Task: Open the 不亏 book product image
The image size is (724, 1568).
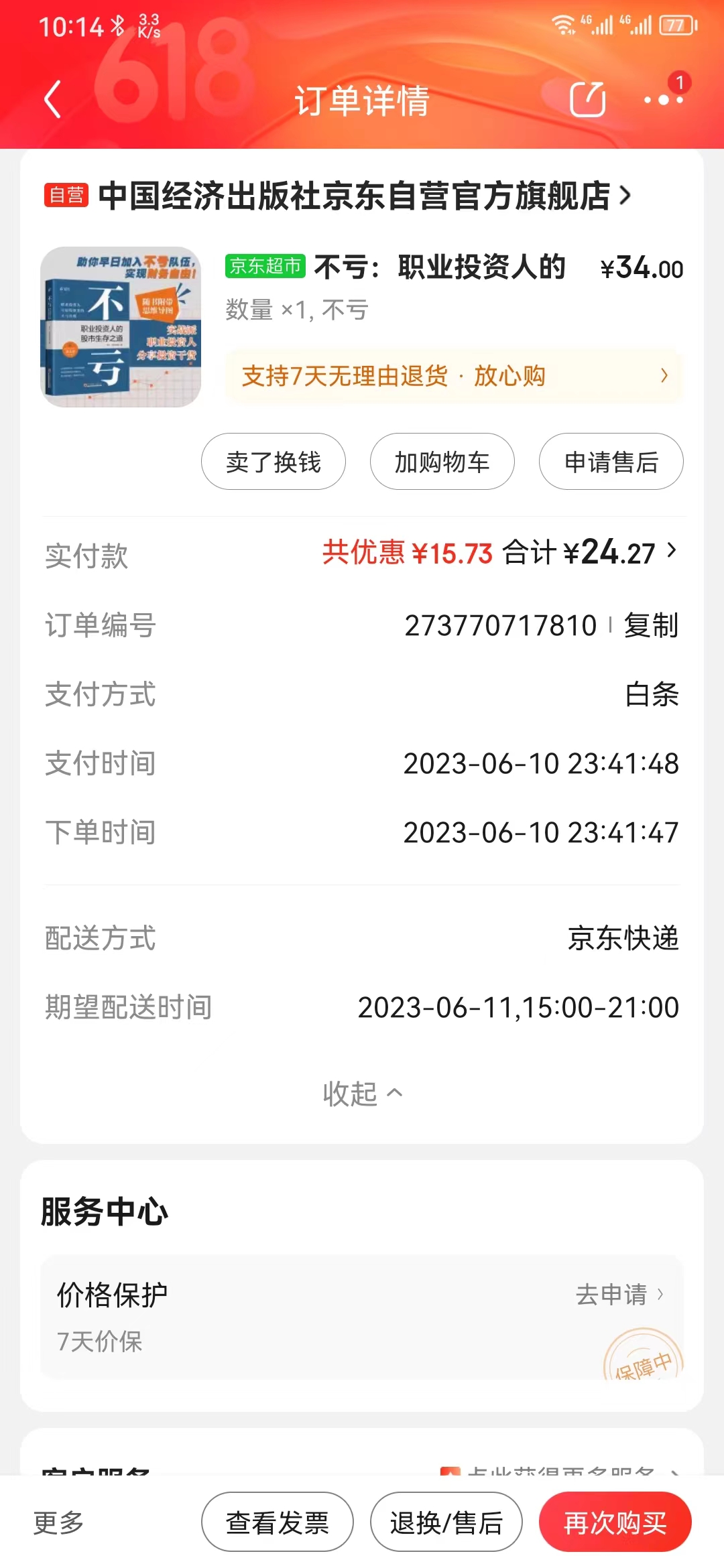Action: tap(121, 327)
